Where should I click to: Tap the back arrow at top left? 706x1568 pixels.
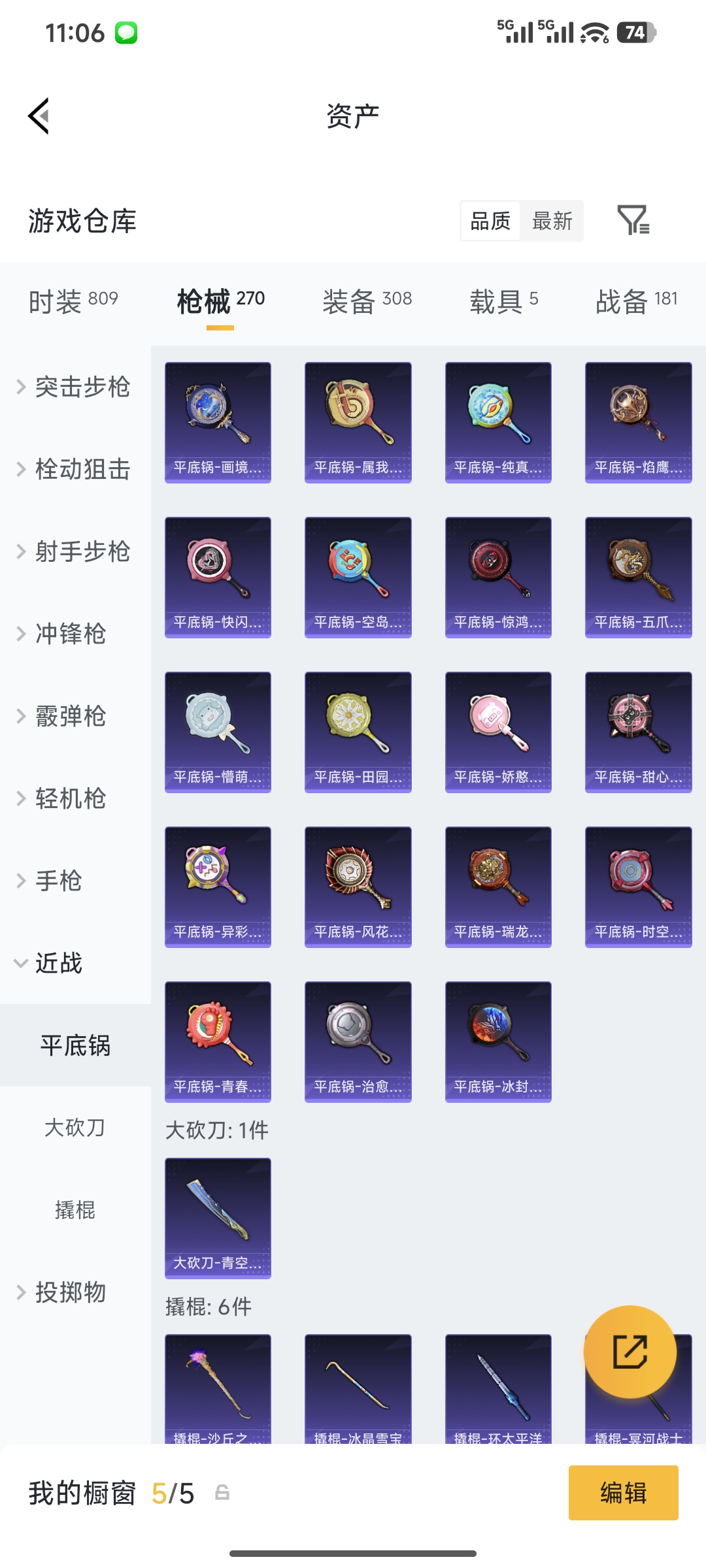(x=39, y=114)
